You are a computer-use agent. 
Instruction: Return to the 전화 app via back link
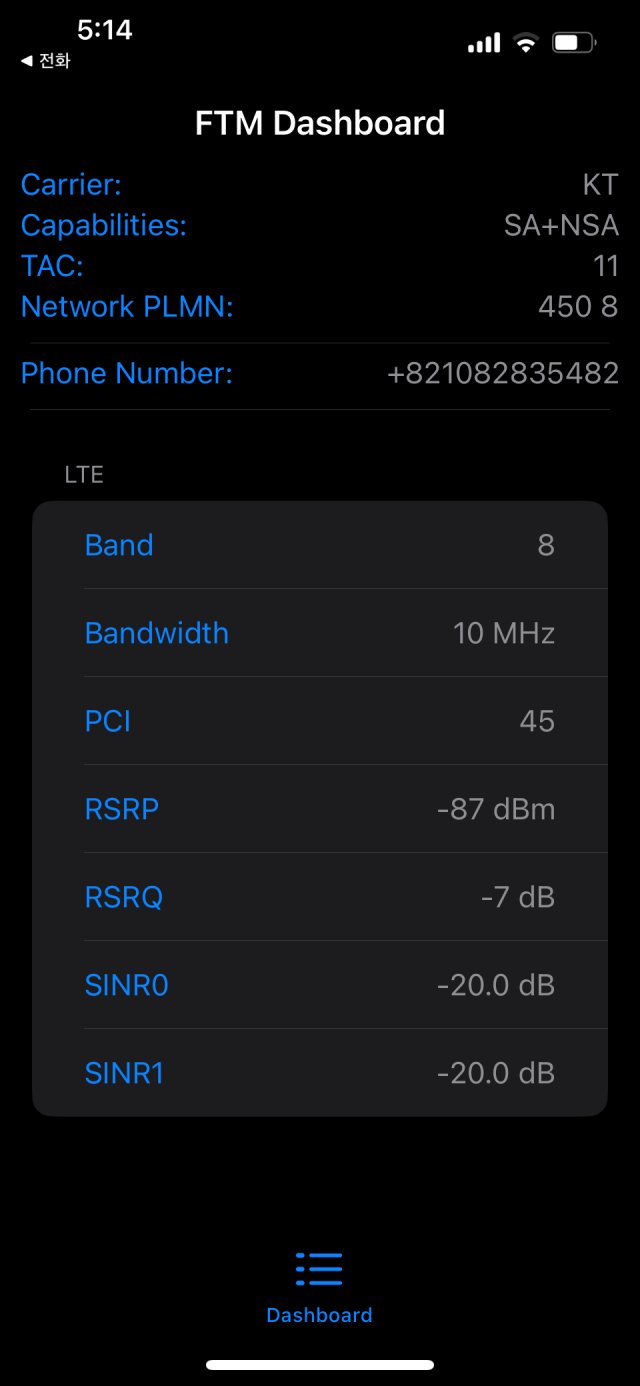(45, 61)
